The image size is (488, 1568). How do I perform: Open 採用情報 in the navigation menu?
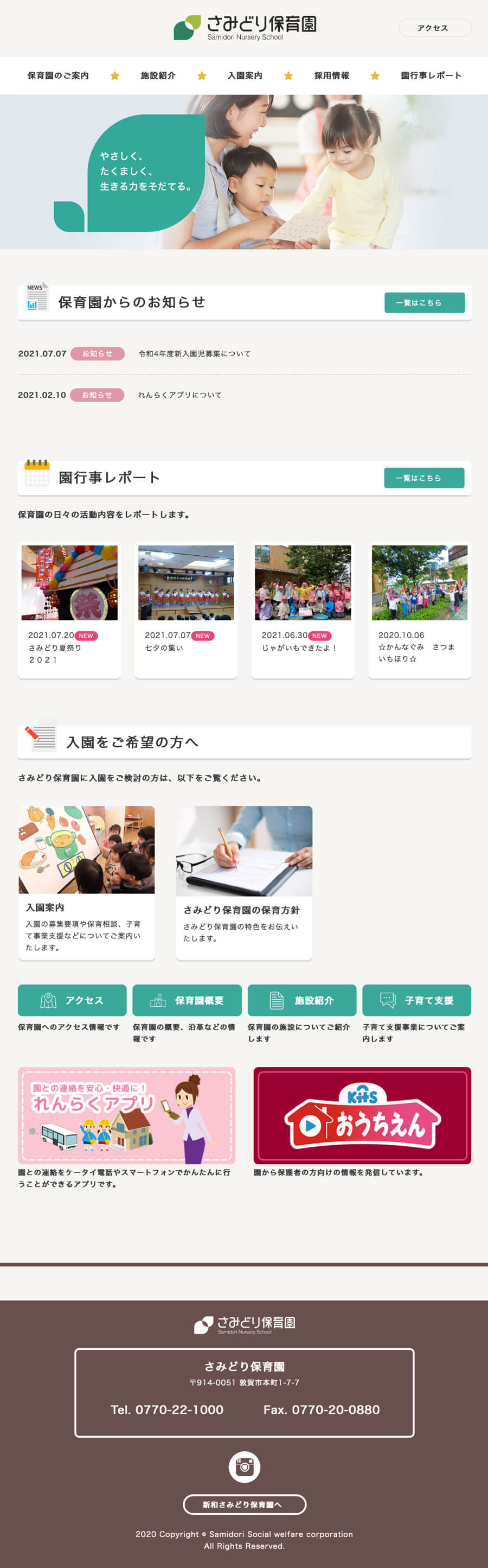coord(332,75)
